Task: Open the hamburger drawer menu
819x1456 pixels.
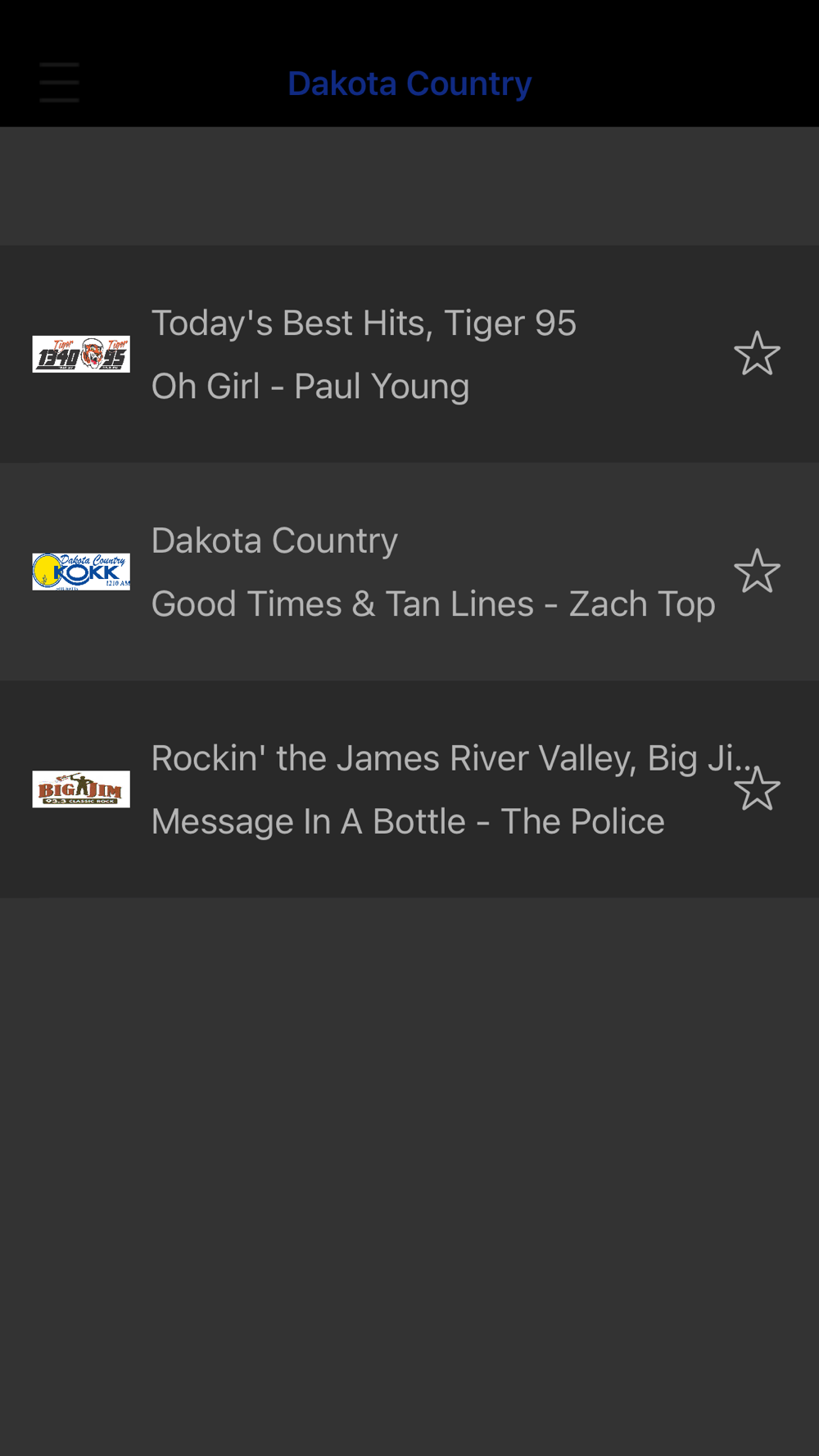Action: pyautogui.click(x=59, y=83)
